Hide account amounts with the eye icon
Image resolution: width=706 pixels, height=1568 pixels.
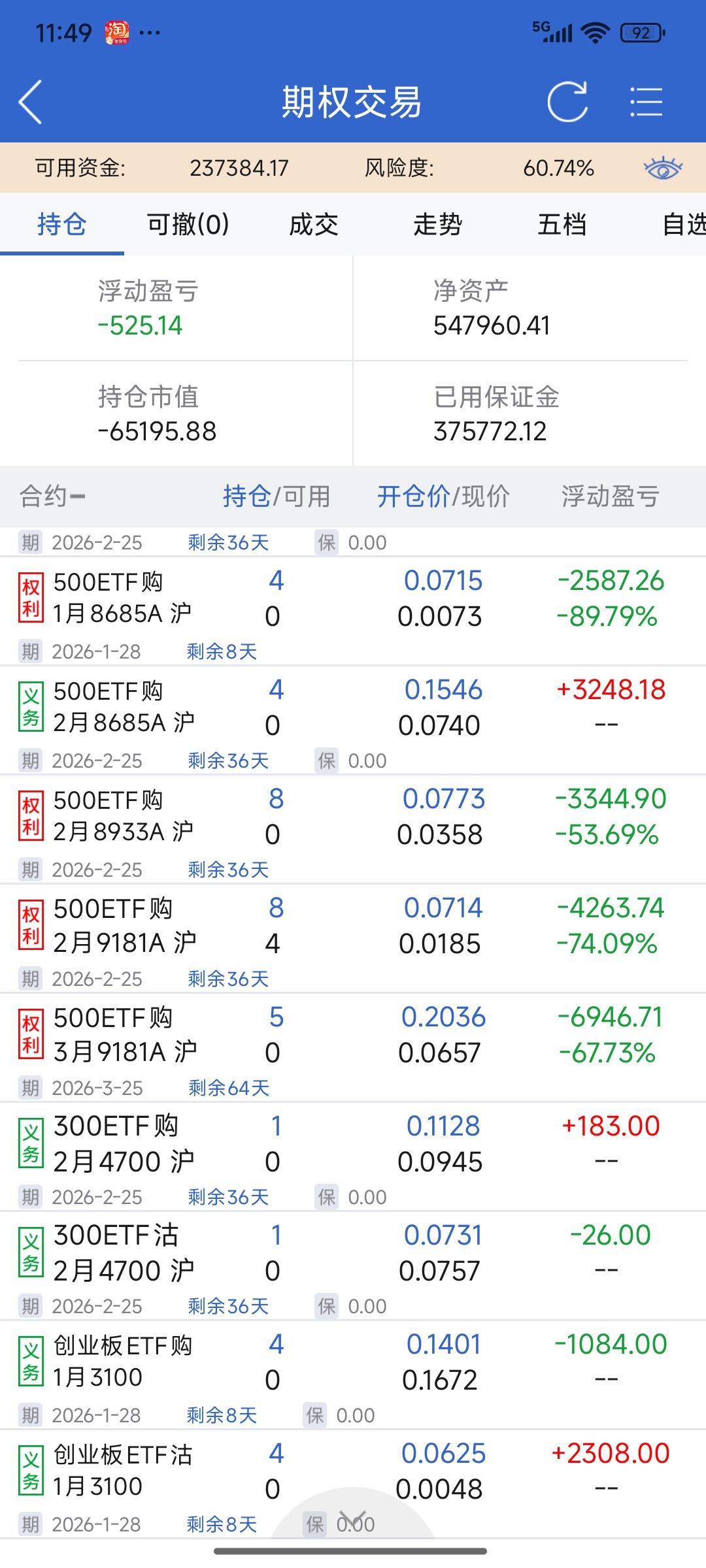(x=663, y=169)
